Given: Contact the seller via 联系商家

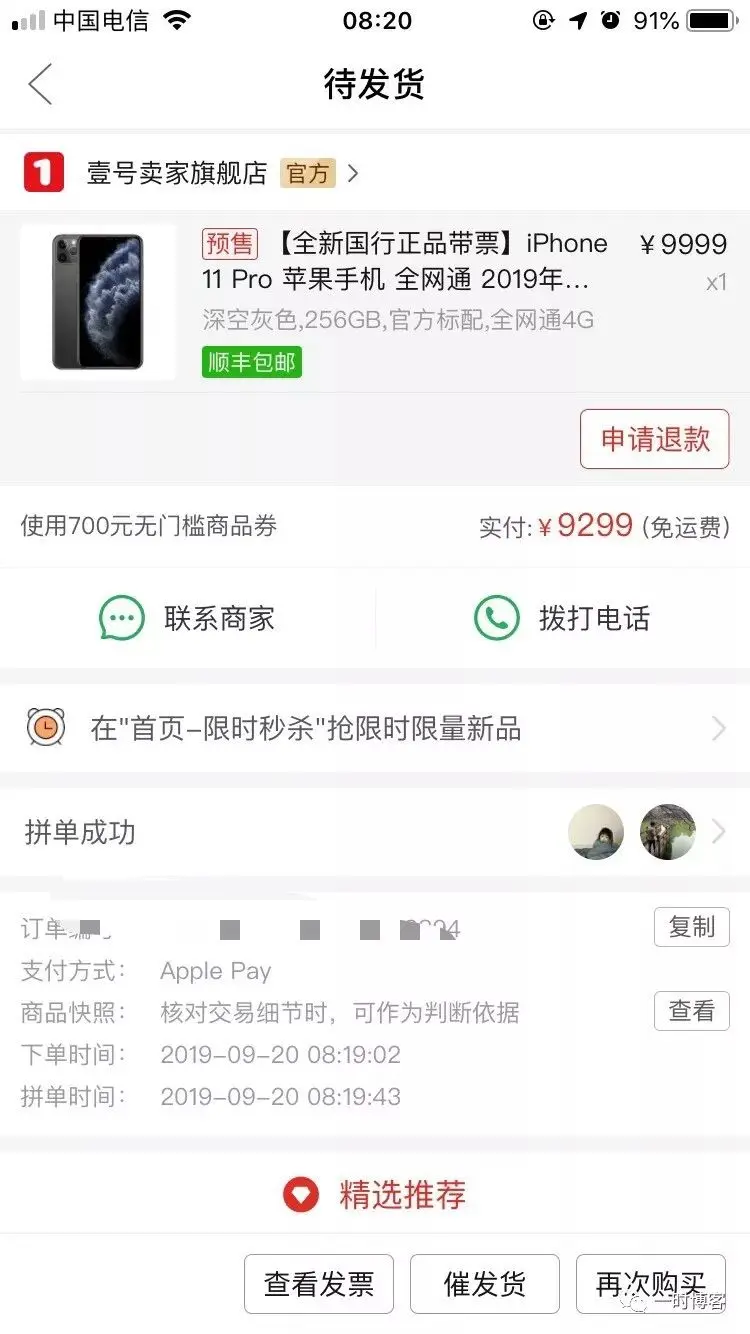Looking at the screenshot, I should click(187, 618).
